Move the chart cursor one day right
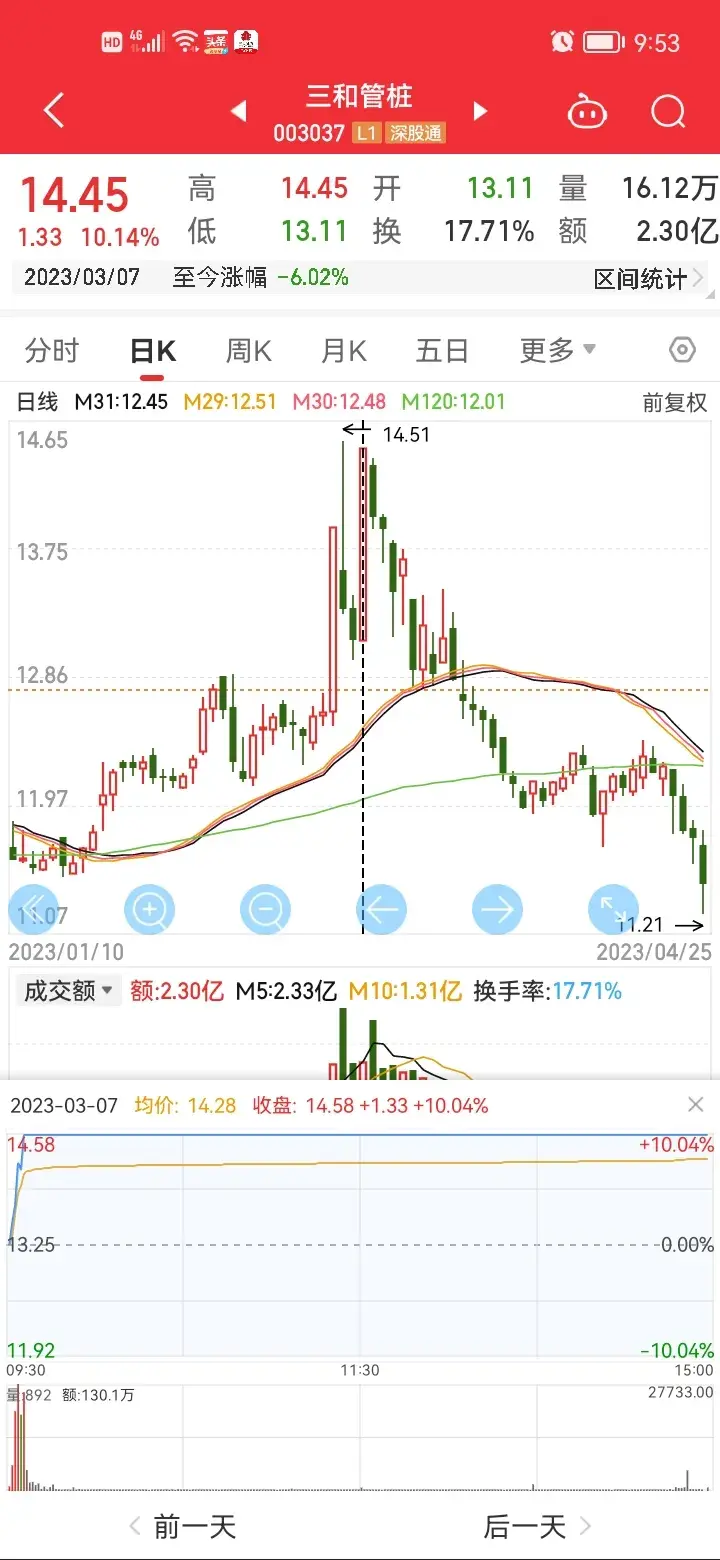The height and width of the screenshot is (1560, 720). [x=498, y=910]
